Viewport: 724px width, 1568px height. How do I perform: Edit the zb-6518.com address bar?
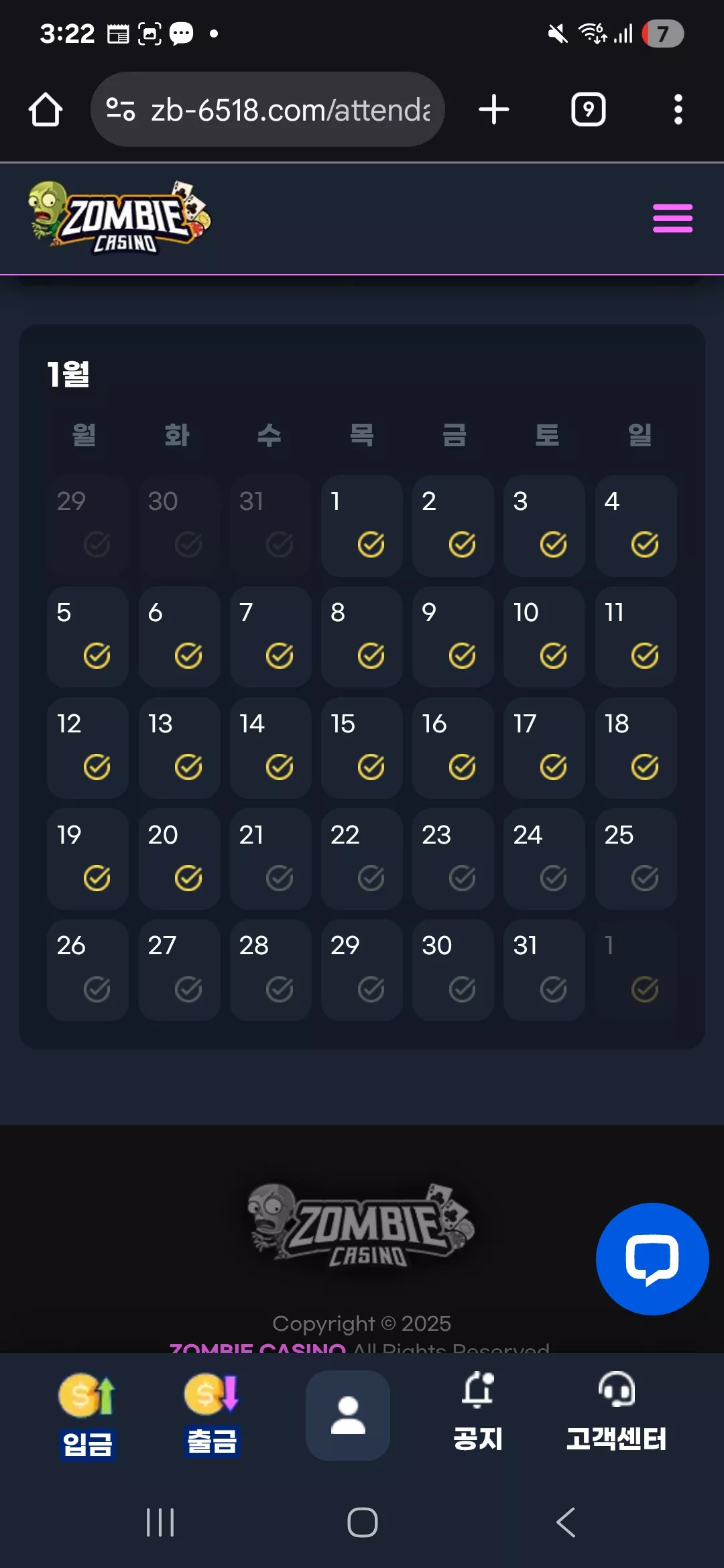pos(267,109)
